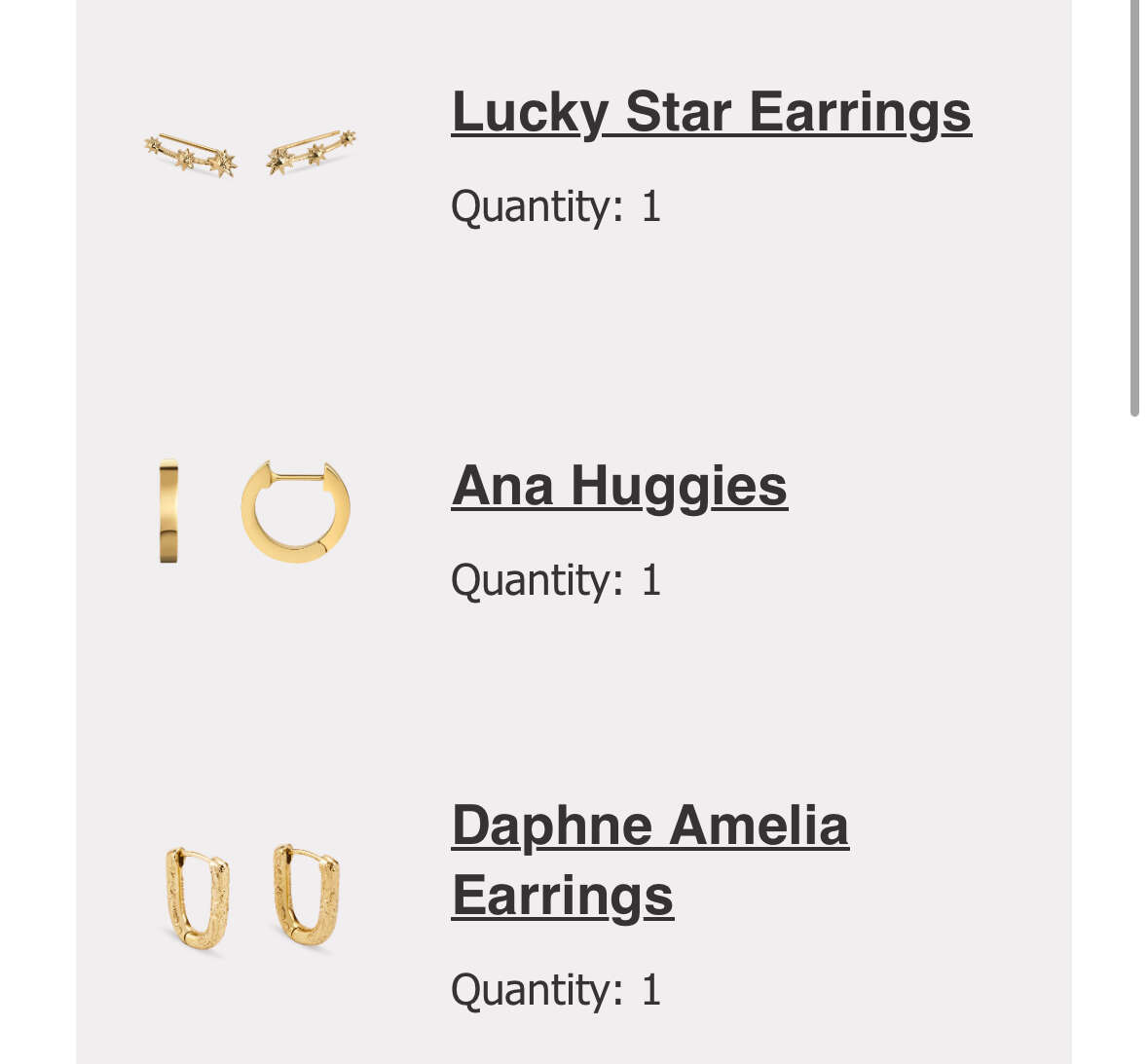The width and height of the screenshot is (1148, 1064).
Task: Open the Lucky Star Earrings link
Action: pos(711,112)
